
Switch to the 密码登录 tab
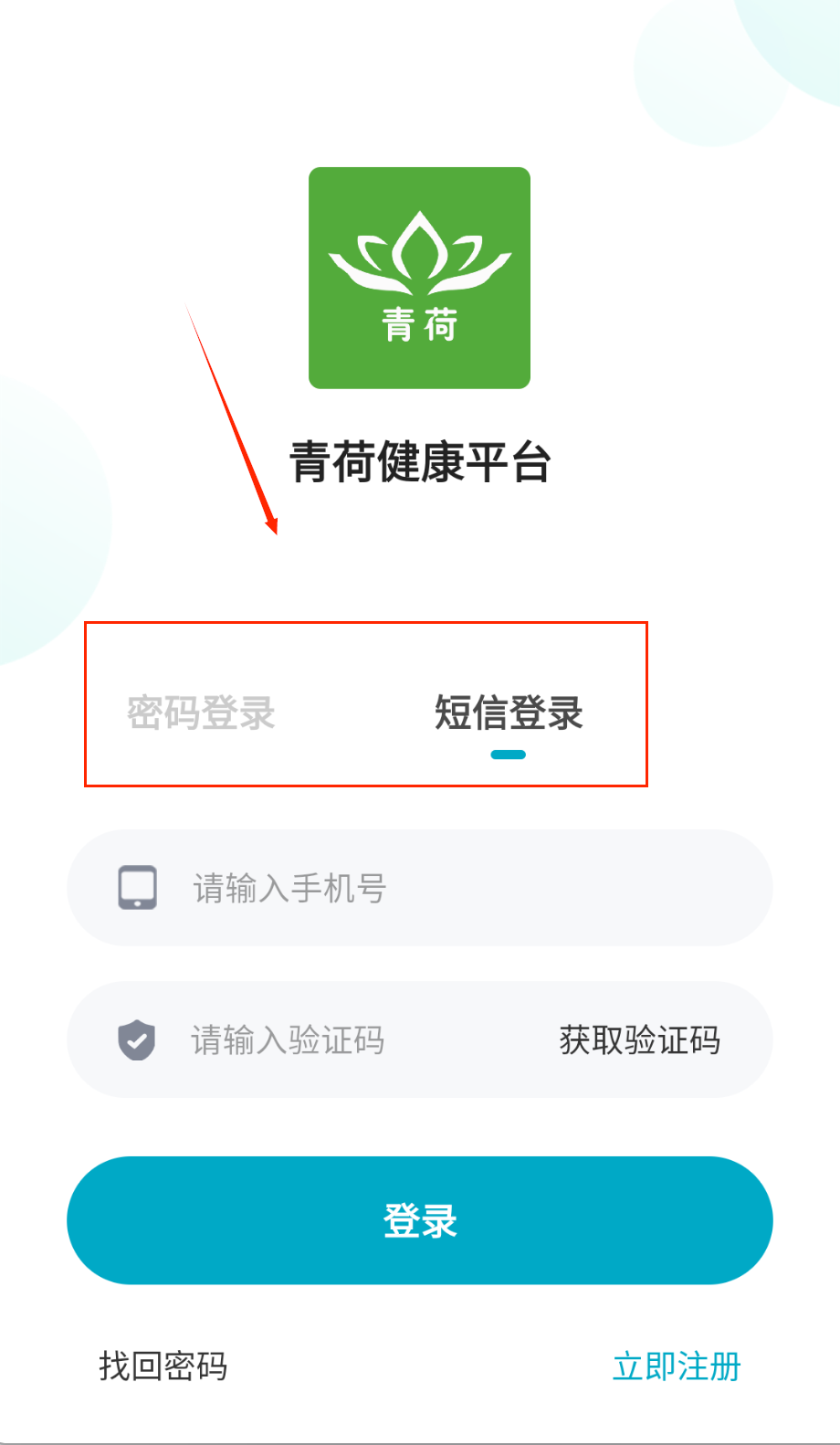coord(201,712)
